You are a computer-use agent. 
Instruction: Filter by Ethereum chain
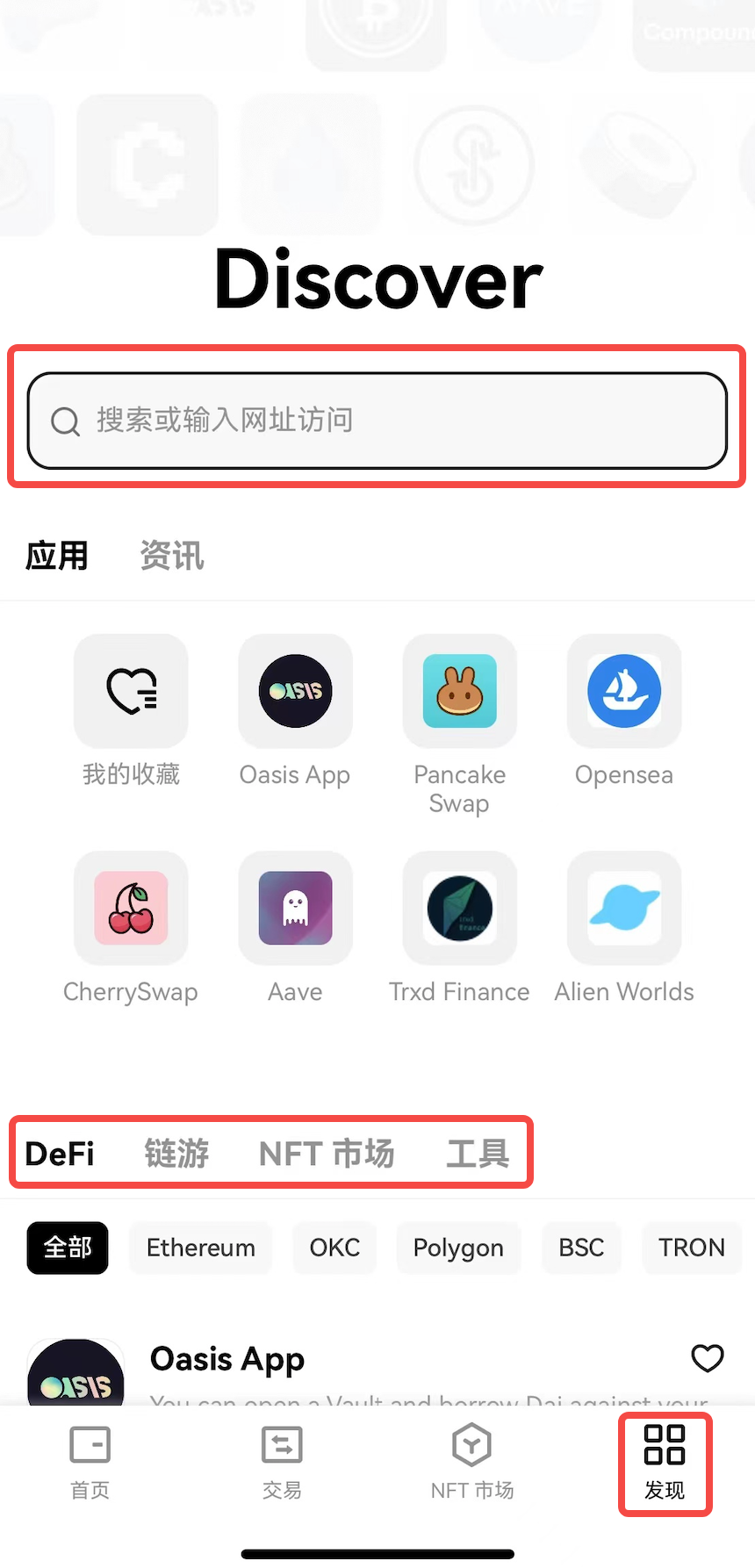click(x=200, y=1248)
